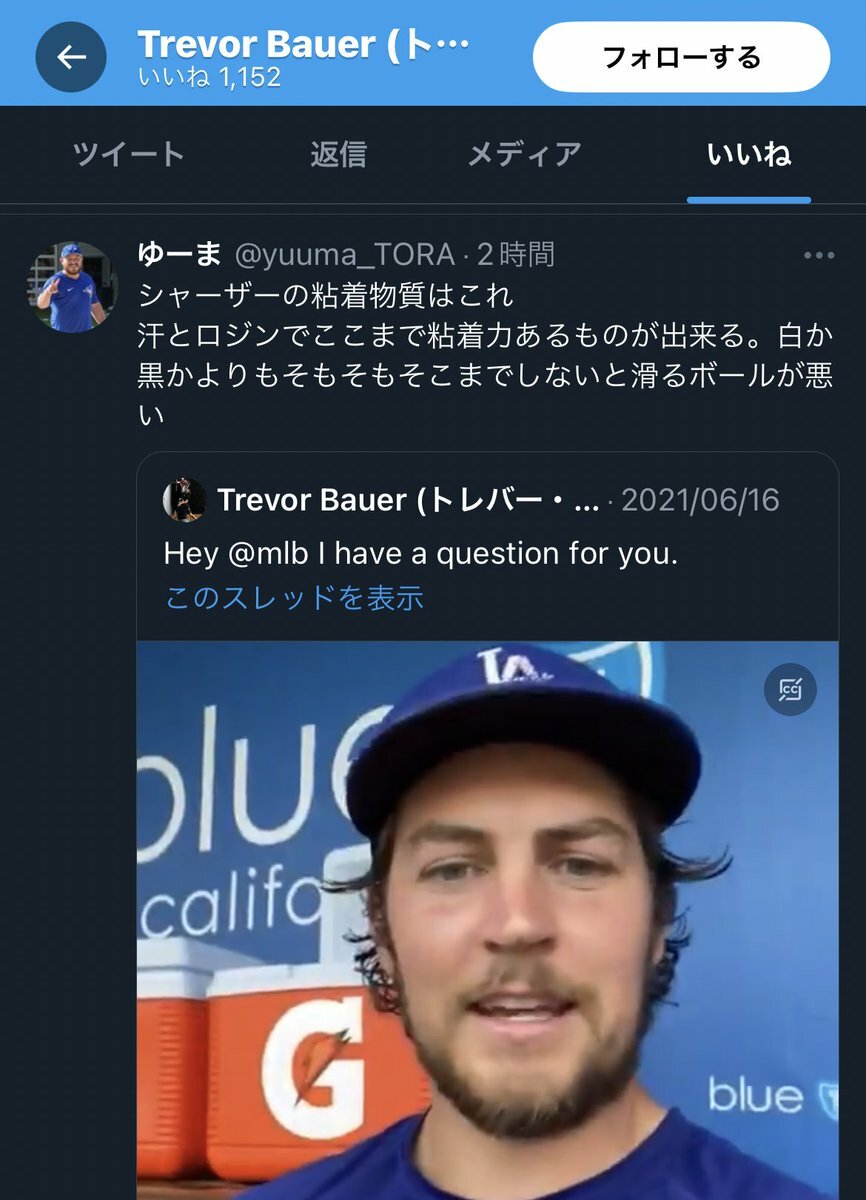The image size is (866, 1200).
Task: Open ゆーま's profile picture
Action: (72, 287)
